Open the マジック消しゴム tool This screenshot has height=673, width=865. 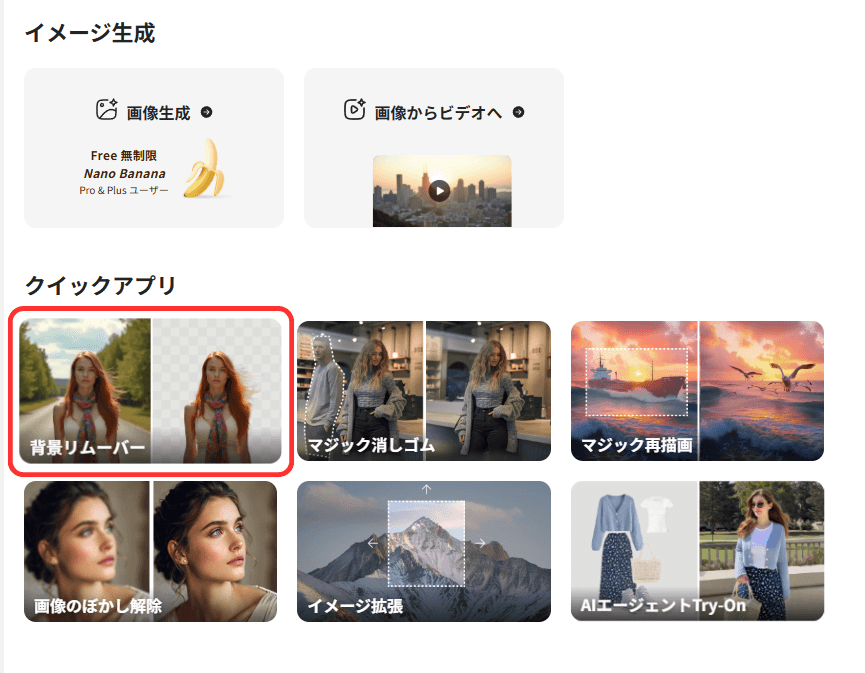tap(424, 391)
